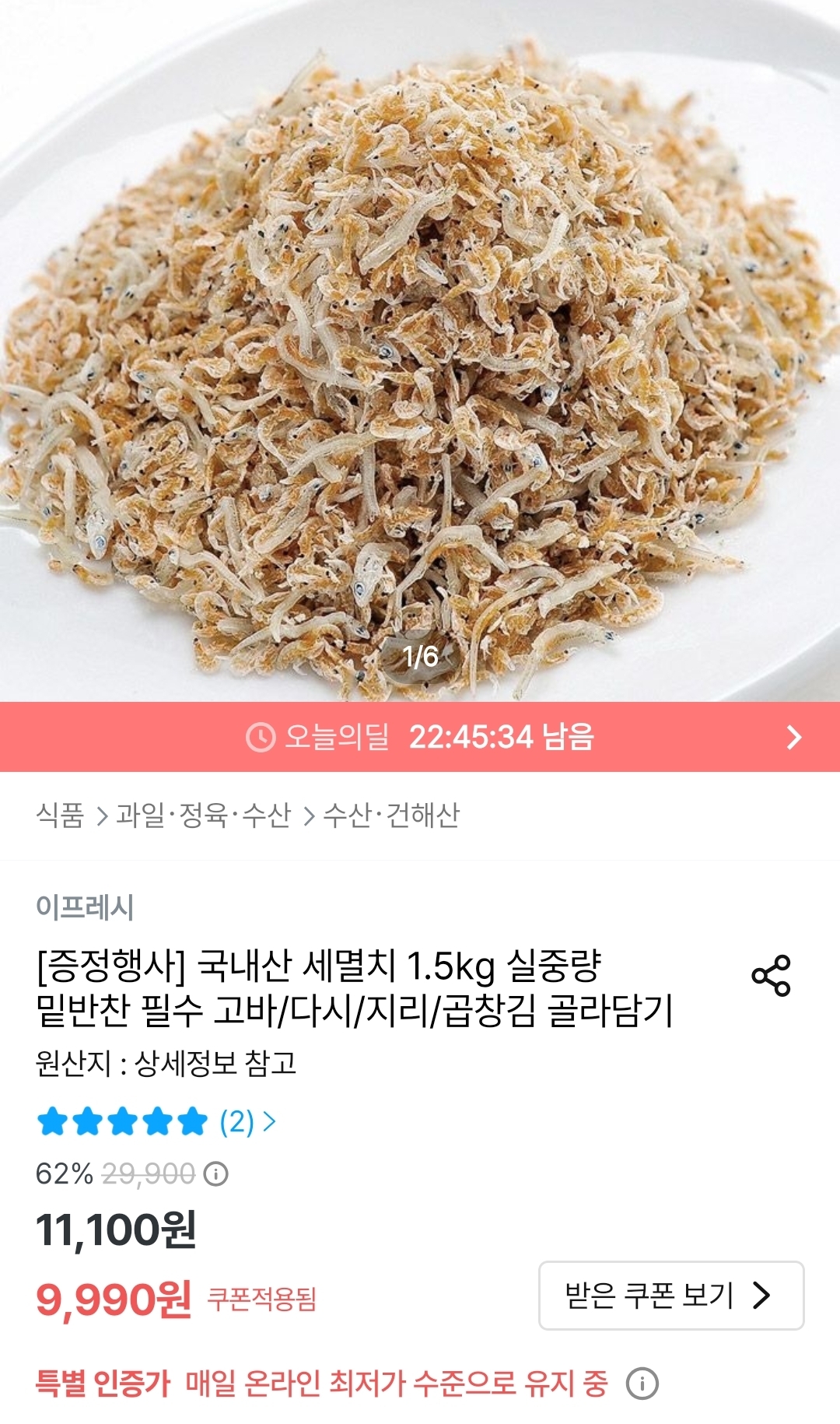Tap 받은 쿠폰 보기 button
This screenshot has height=1424, width=840.
670,1296
